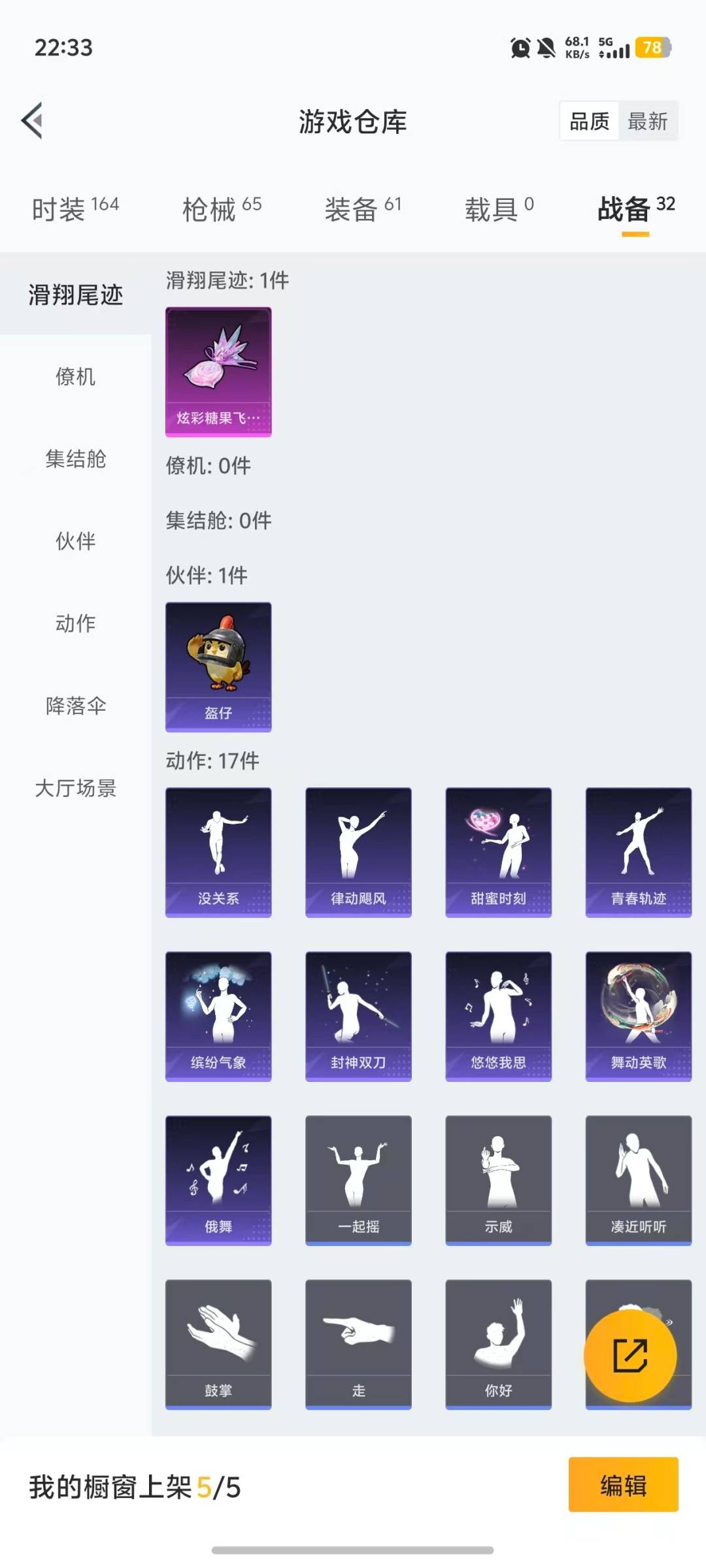
Task: Open the 舞动英歌 emote thumbnail
Action: pos(638,1013)
